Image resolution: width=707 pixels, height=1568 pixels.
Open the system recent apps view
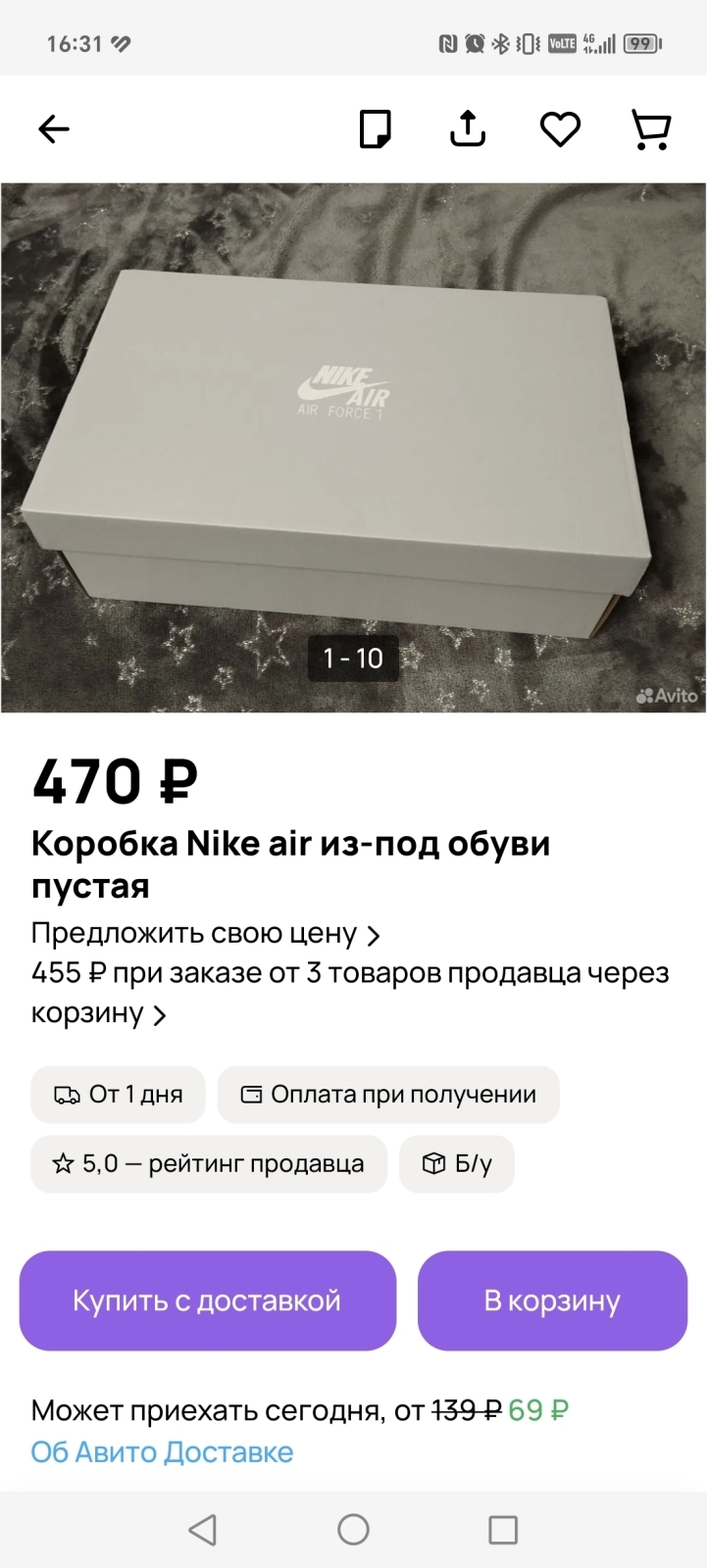[503, 1530]
